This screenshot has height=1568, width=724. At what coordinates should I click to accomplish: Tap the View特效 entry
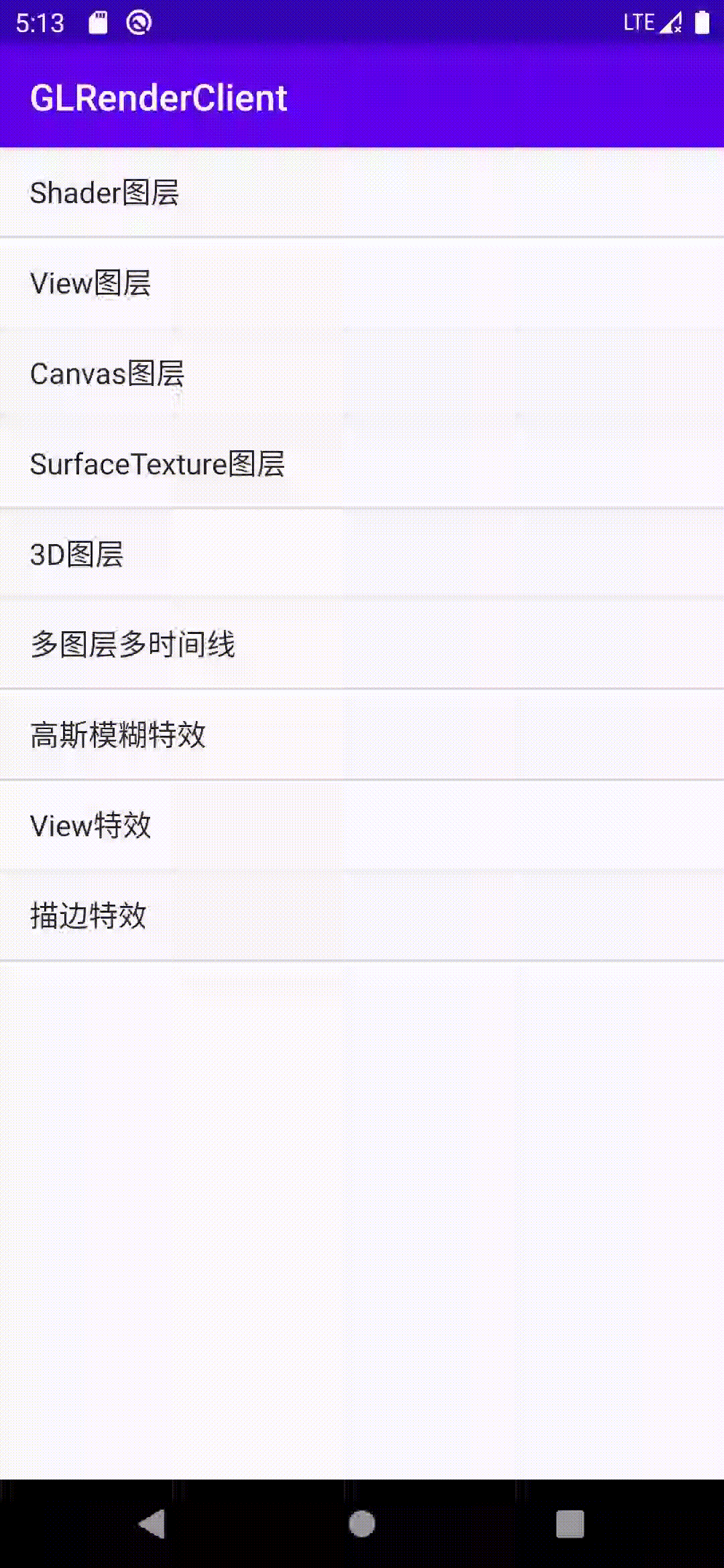(x=362, y=826)
